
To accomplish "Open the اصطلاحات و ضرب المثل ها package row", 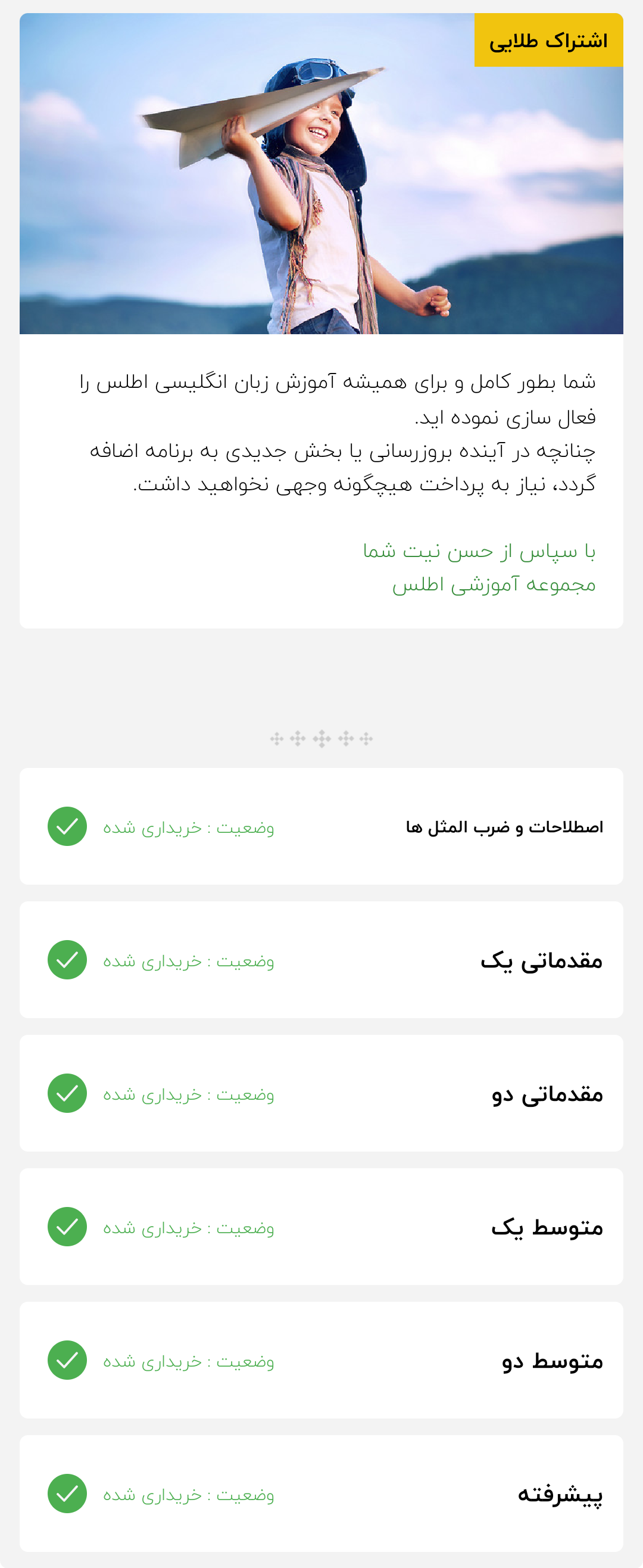I will 321,826.
